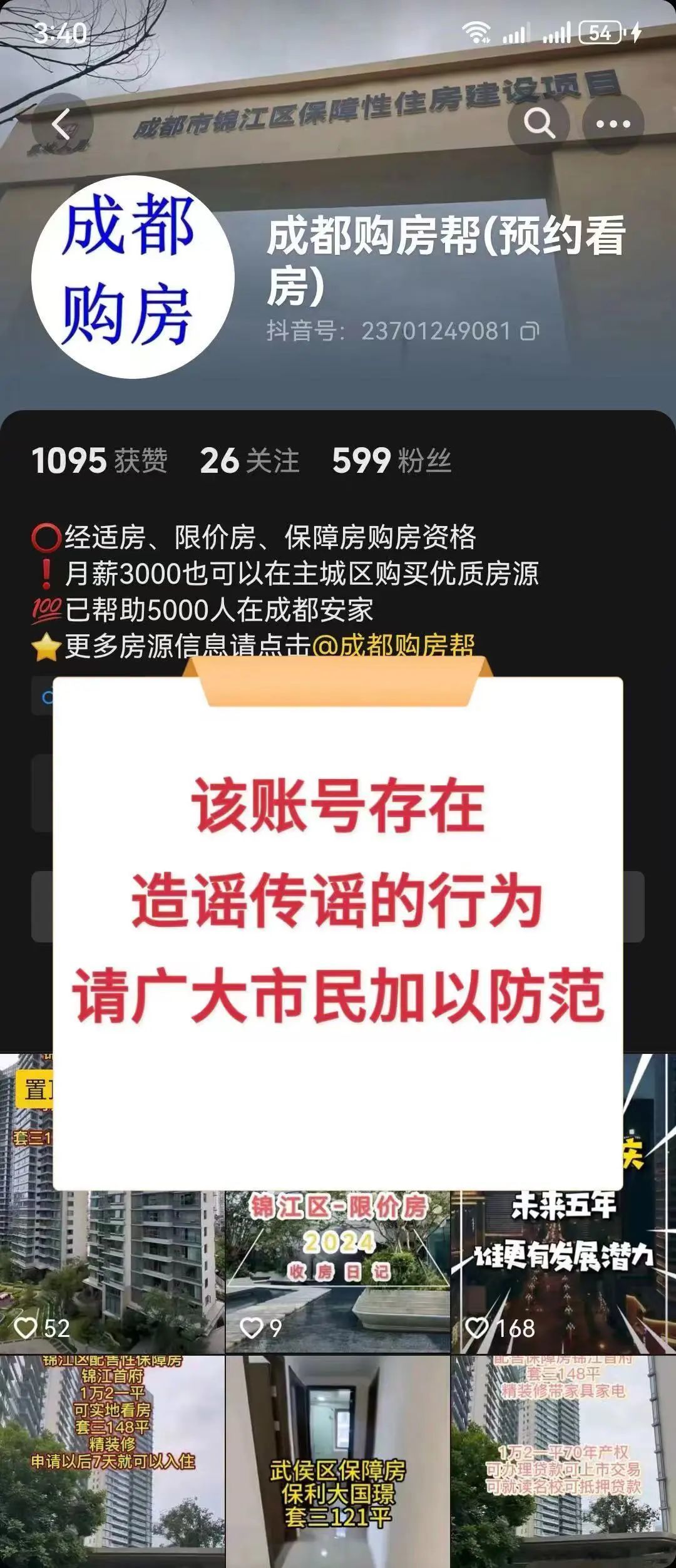
Task: Open the 可办理贷款可上市交易 video
Action: coord(563,1459)
